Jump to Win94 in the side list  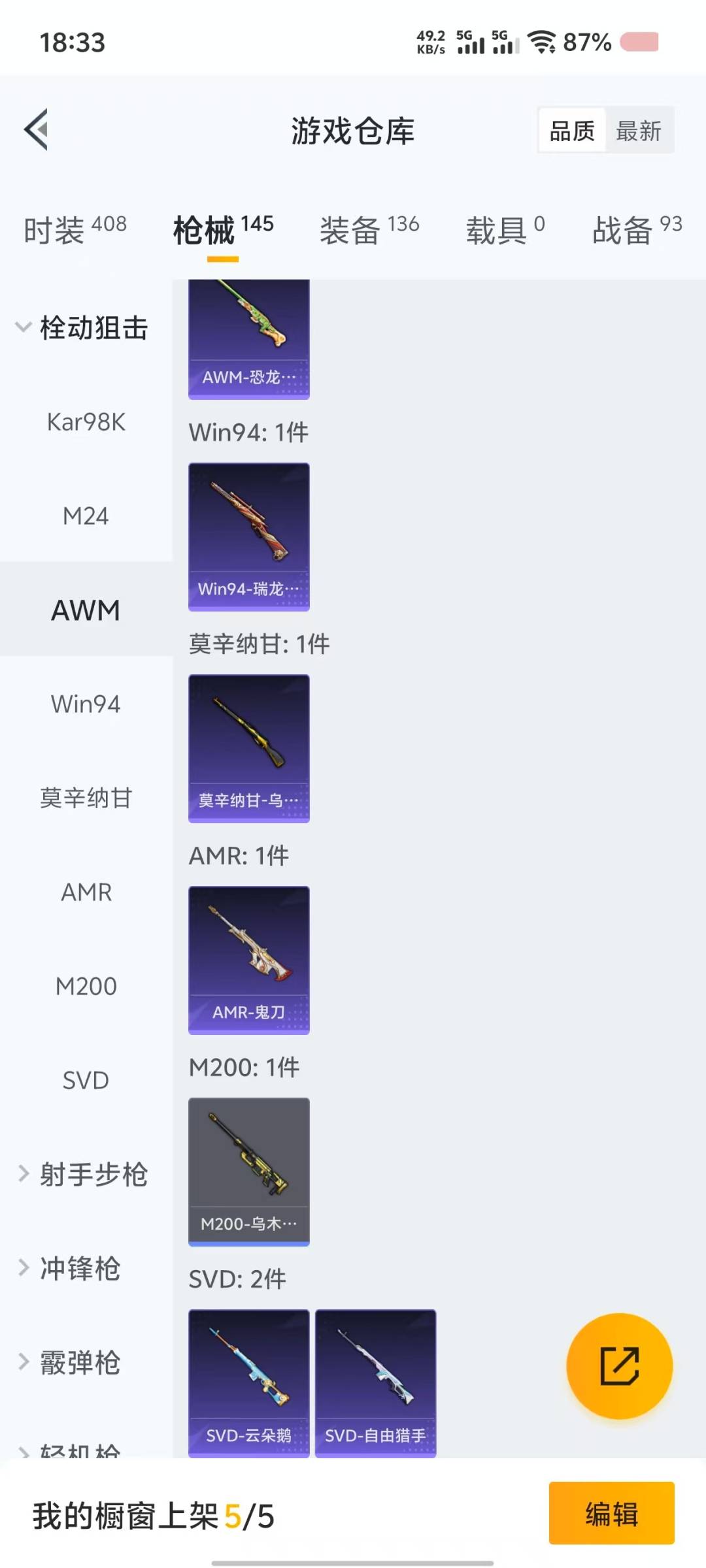[x=86, y=704]
